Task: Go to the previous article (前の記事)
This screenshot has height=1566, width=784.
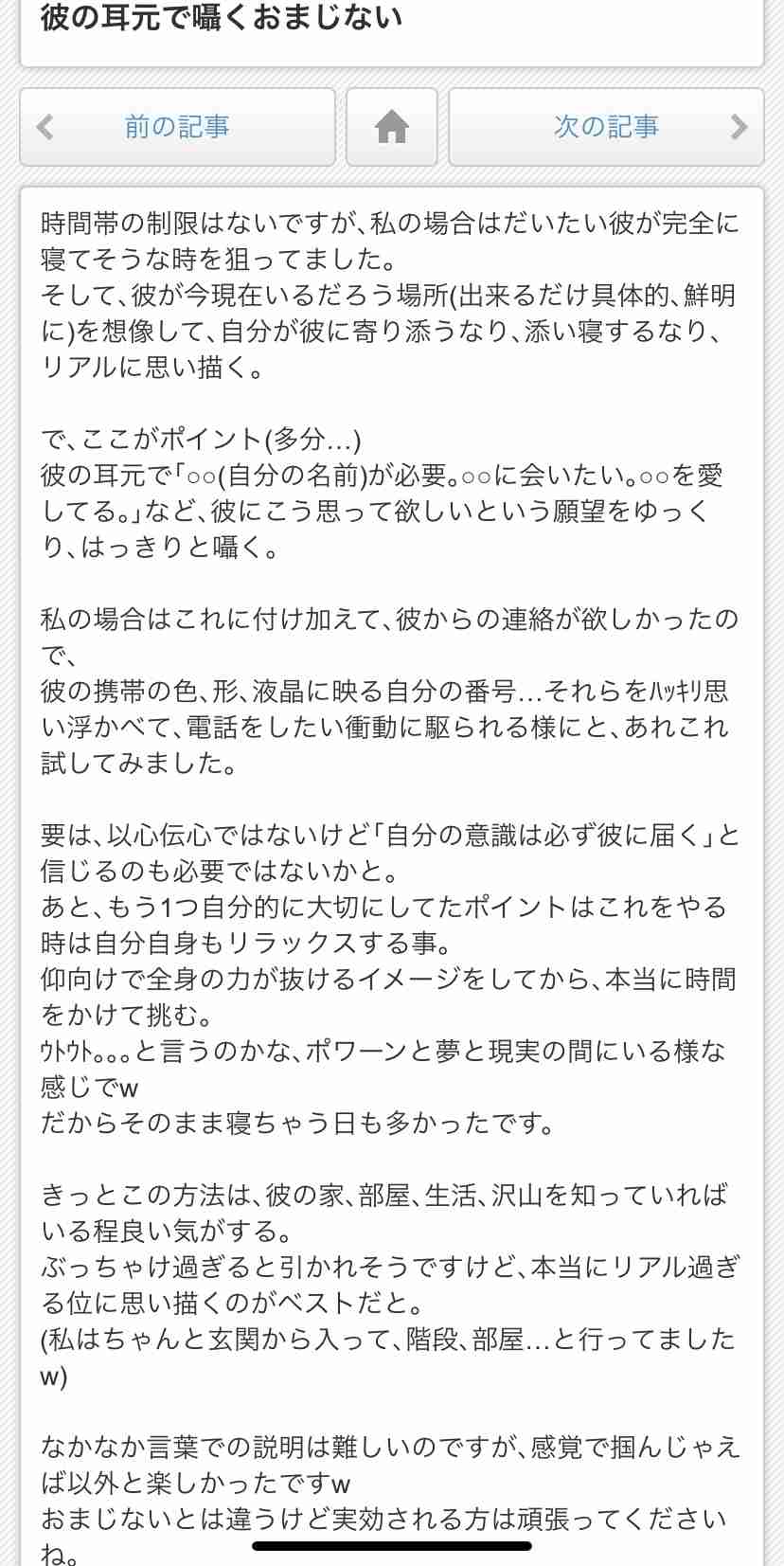Action: click(177, 127)
